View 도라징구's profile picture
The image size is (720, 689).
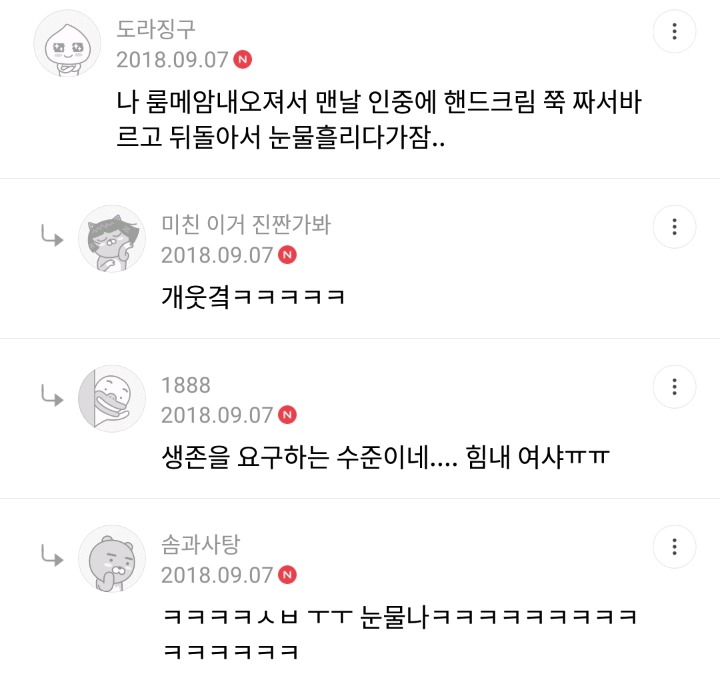tap(68, 46)
